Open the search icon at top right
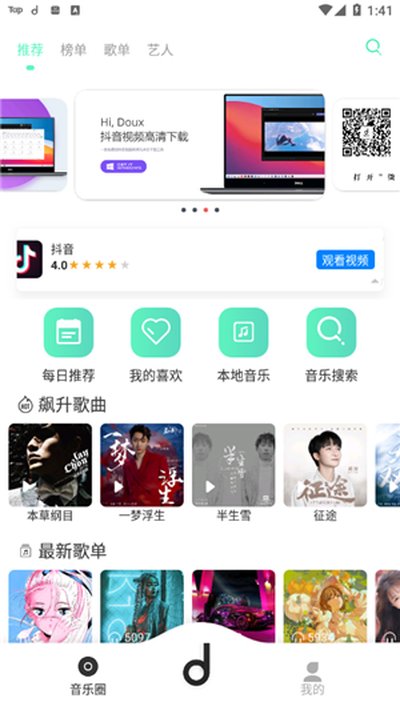The width and height of the screenshot is (400, 710). point(373,47)
